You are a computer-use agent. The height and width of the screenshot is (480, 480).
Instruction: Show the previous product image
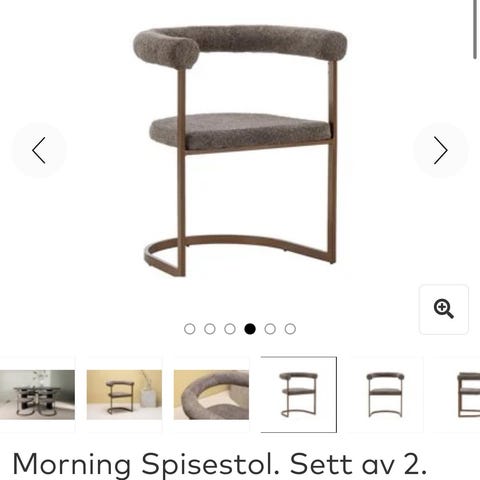(39, 150)
